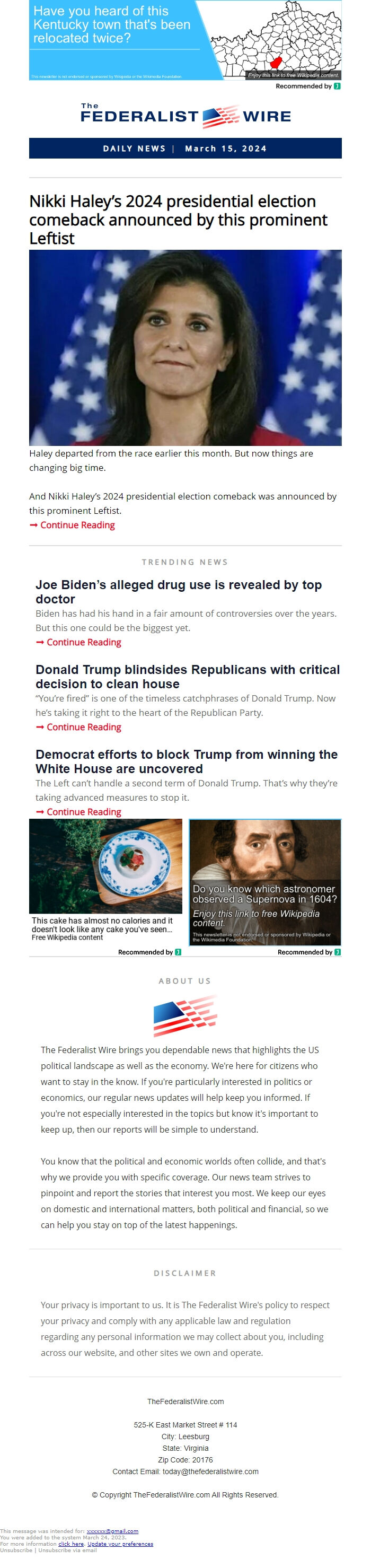
Task: Tap the xxxxxx@gmail.com address link
Action: click(112, 1531)
